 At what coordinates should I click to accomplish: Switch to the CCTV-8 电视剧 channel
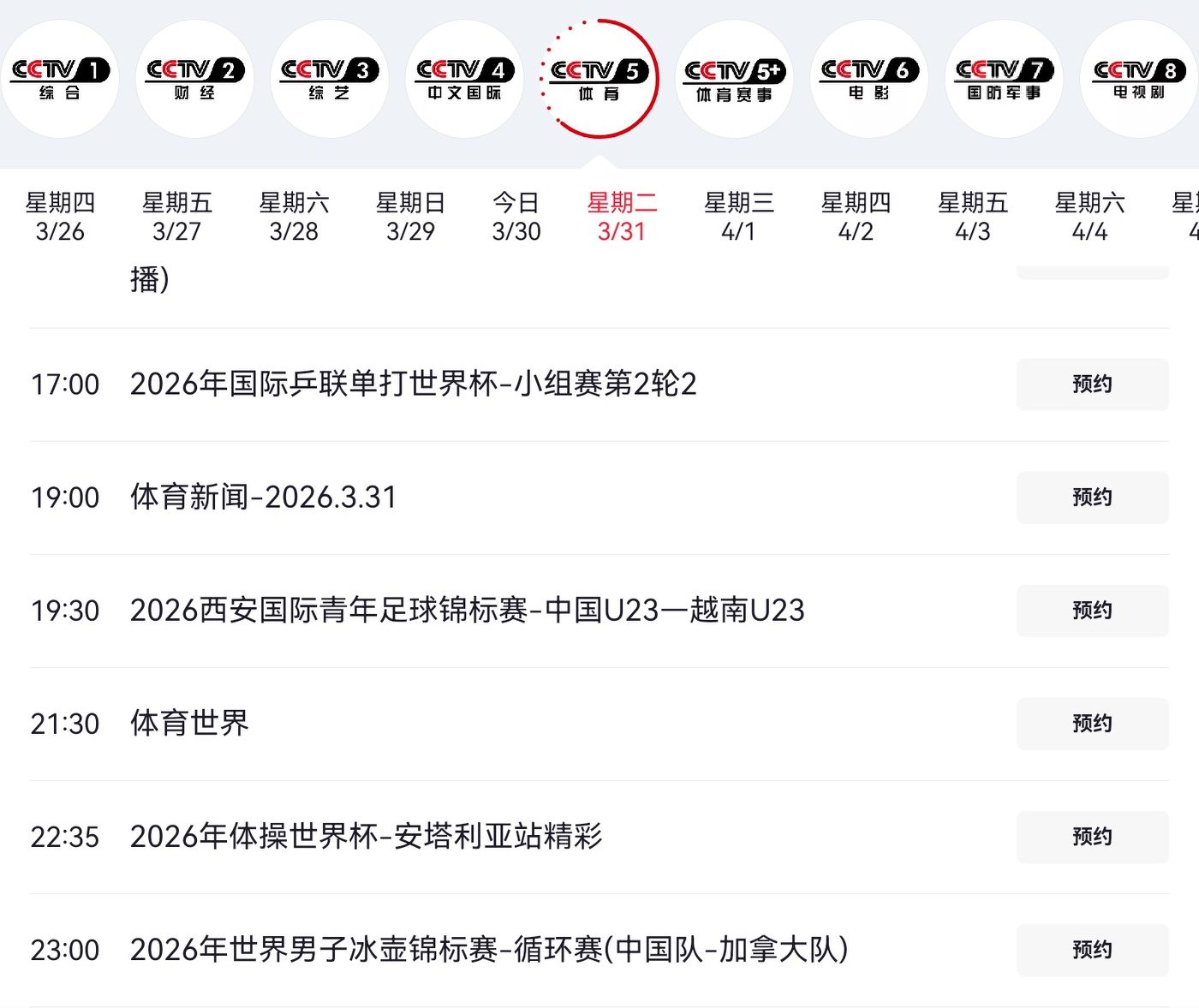click(x=1138, y=79)
